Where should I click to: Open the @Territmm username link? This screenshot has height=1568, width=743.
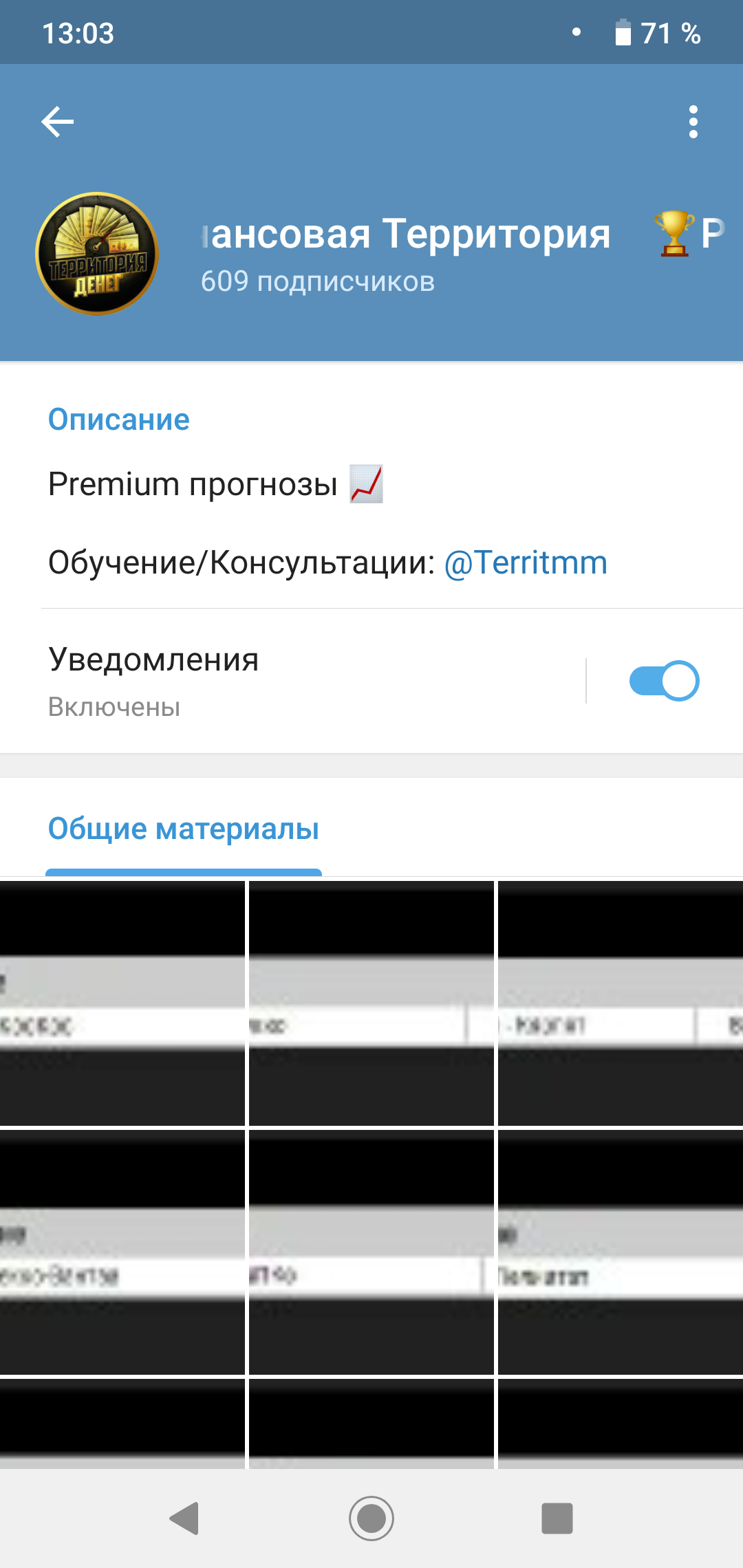tap(526, 563)
